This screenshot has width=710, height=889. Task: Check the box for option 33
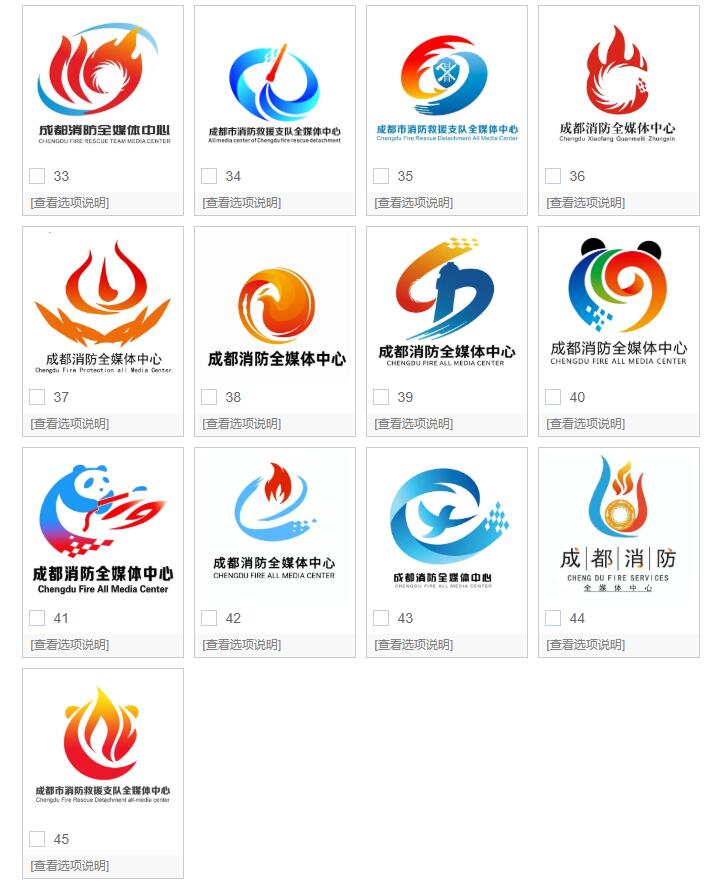tap(37, 176)
